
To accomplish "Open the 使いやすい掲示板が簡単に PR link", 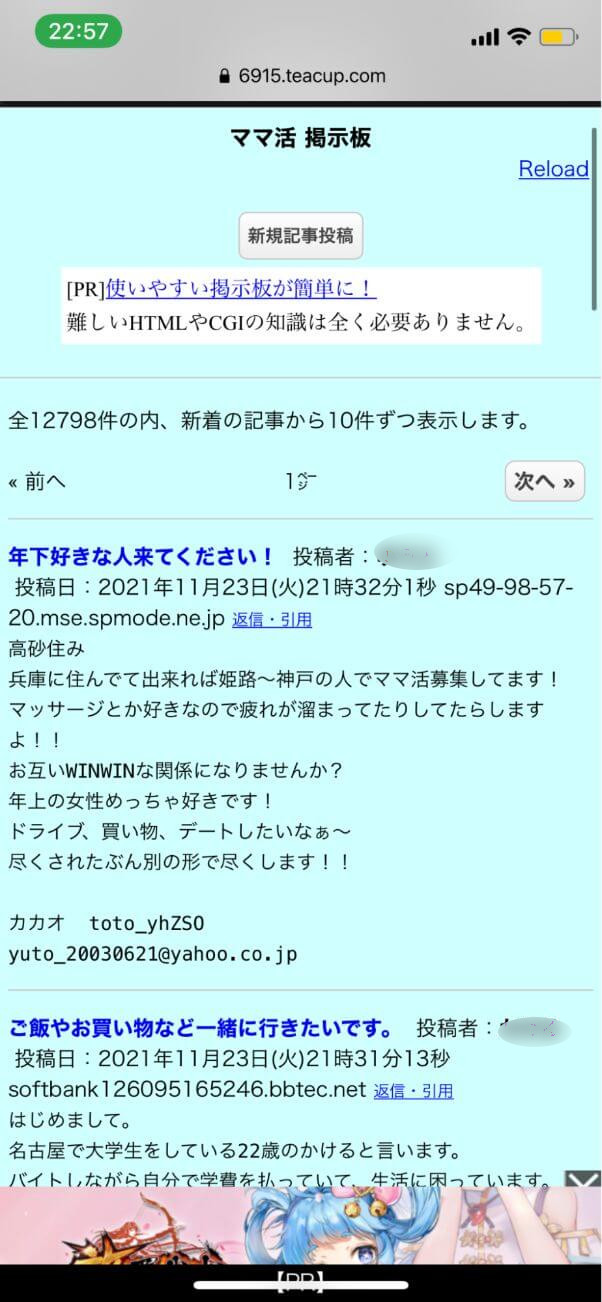I will (x=241, y=289).
